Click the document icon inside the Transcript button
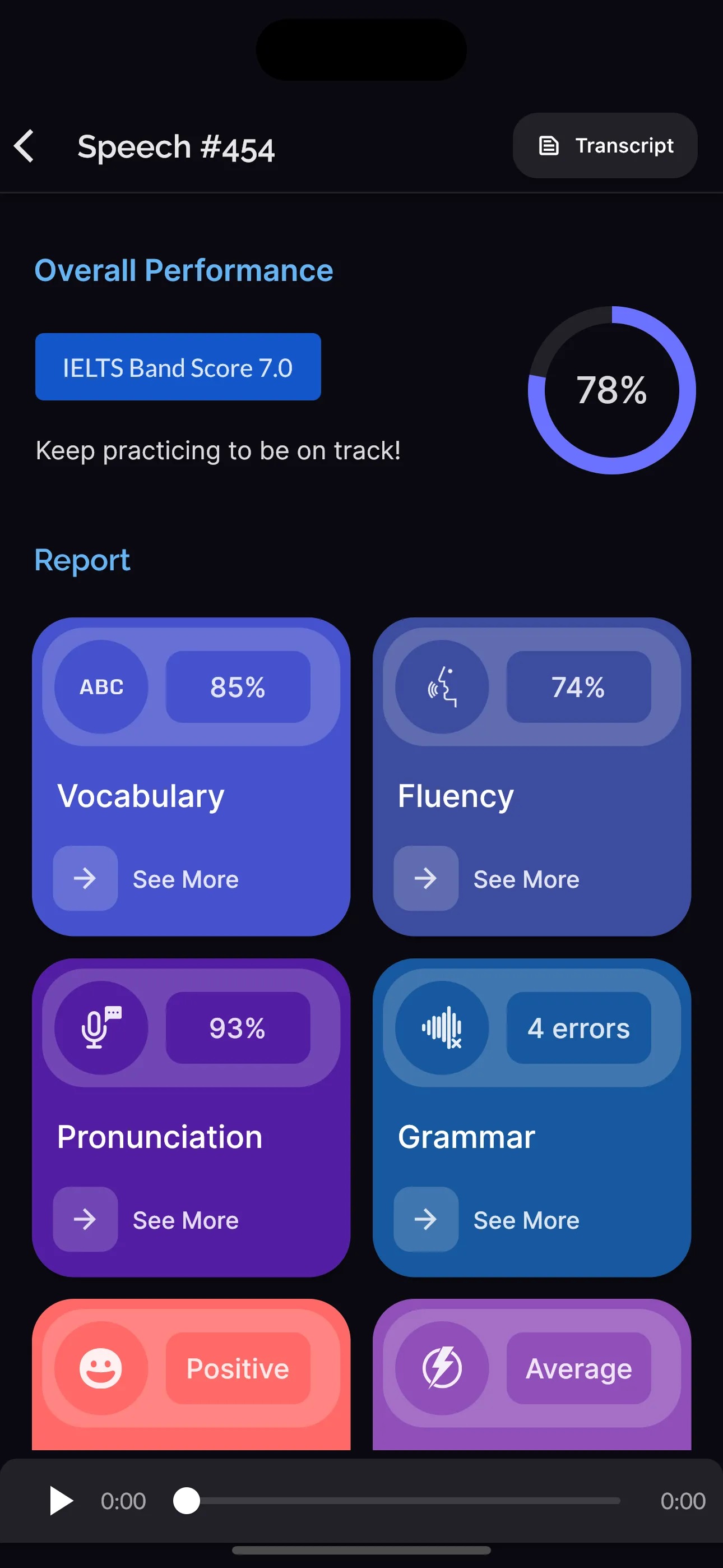Viewport: 723px width, 1568px height. [x=550, y=145]
